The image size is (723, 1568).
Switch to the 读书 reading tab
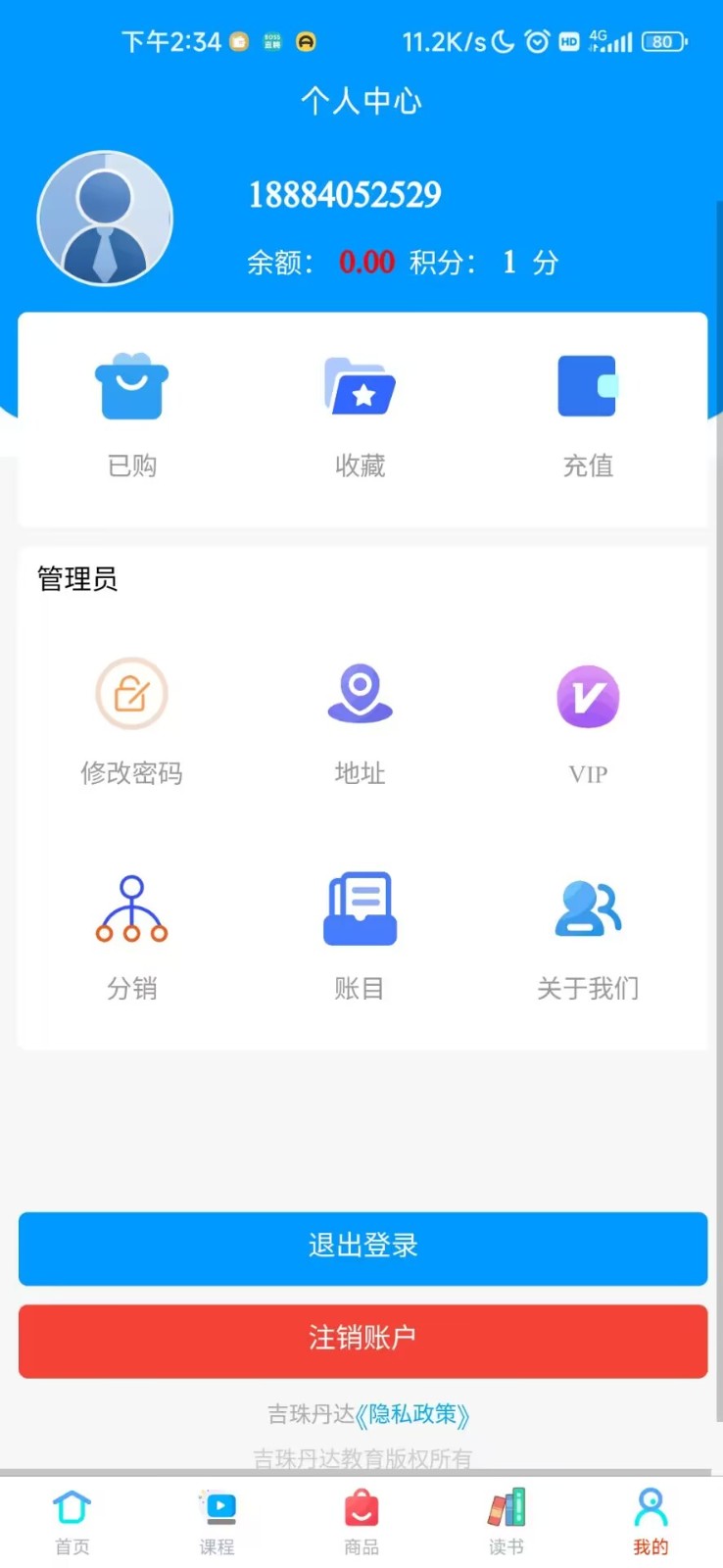(x=506, y=1521)
